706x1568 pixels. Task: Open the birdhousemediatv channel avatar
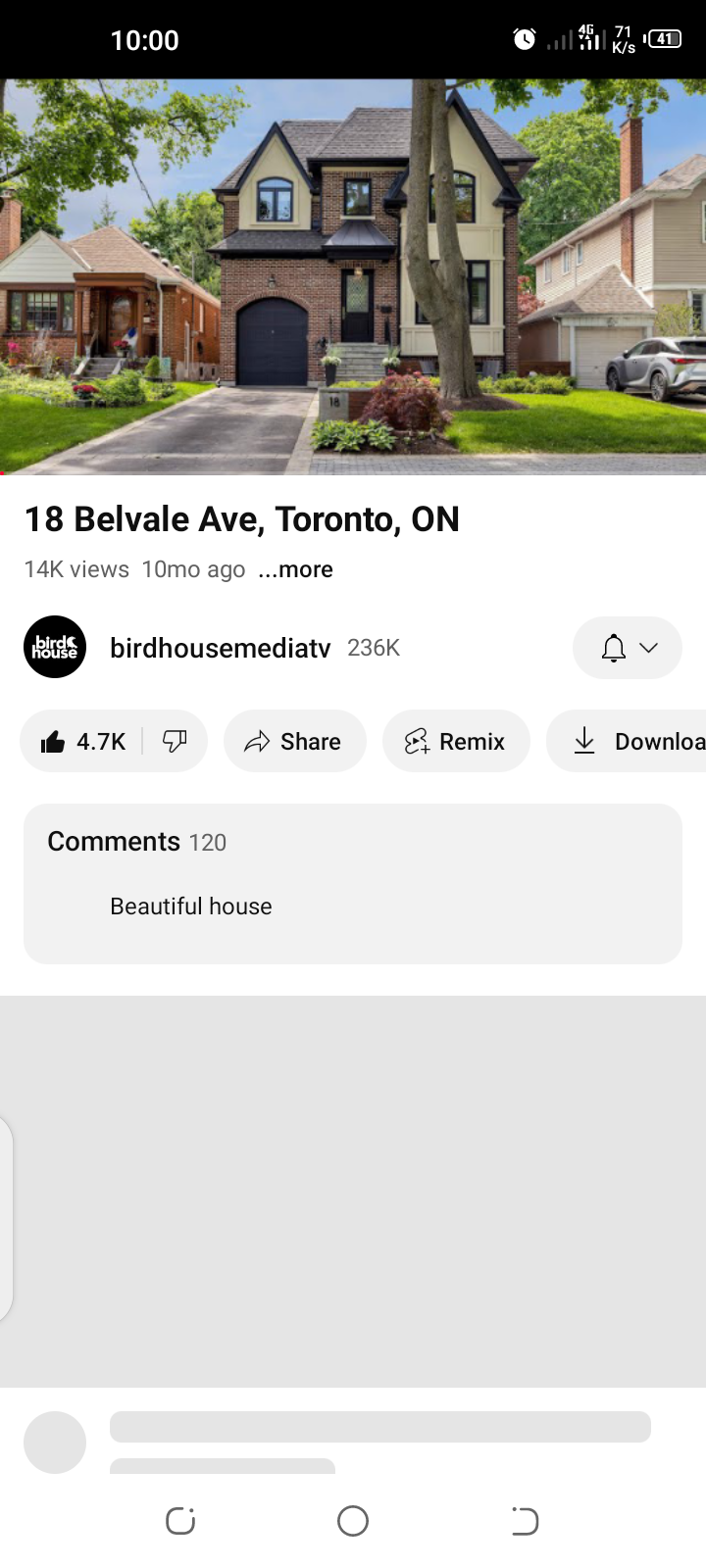click(x=55, y=647)
